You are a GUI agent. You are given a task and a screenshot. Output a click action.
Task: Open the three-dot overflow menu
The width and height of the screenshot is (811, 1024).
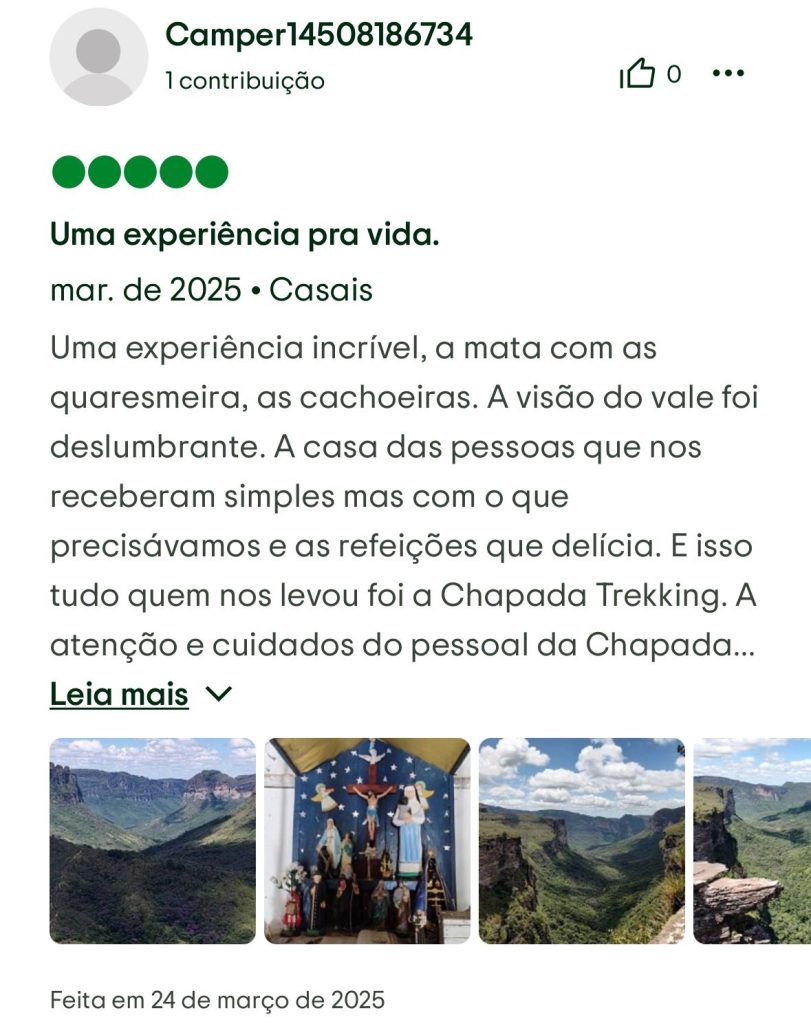(x=728, y=74)
